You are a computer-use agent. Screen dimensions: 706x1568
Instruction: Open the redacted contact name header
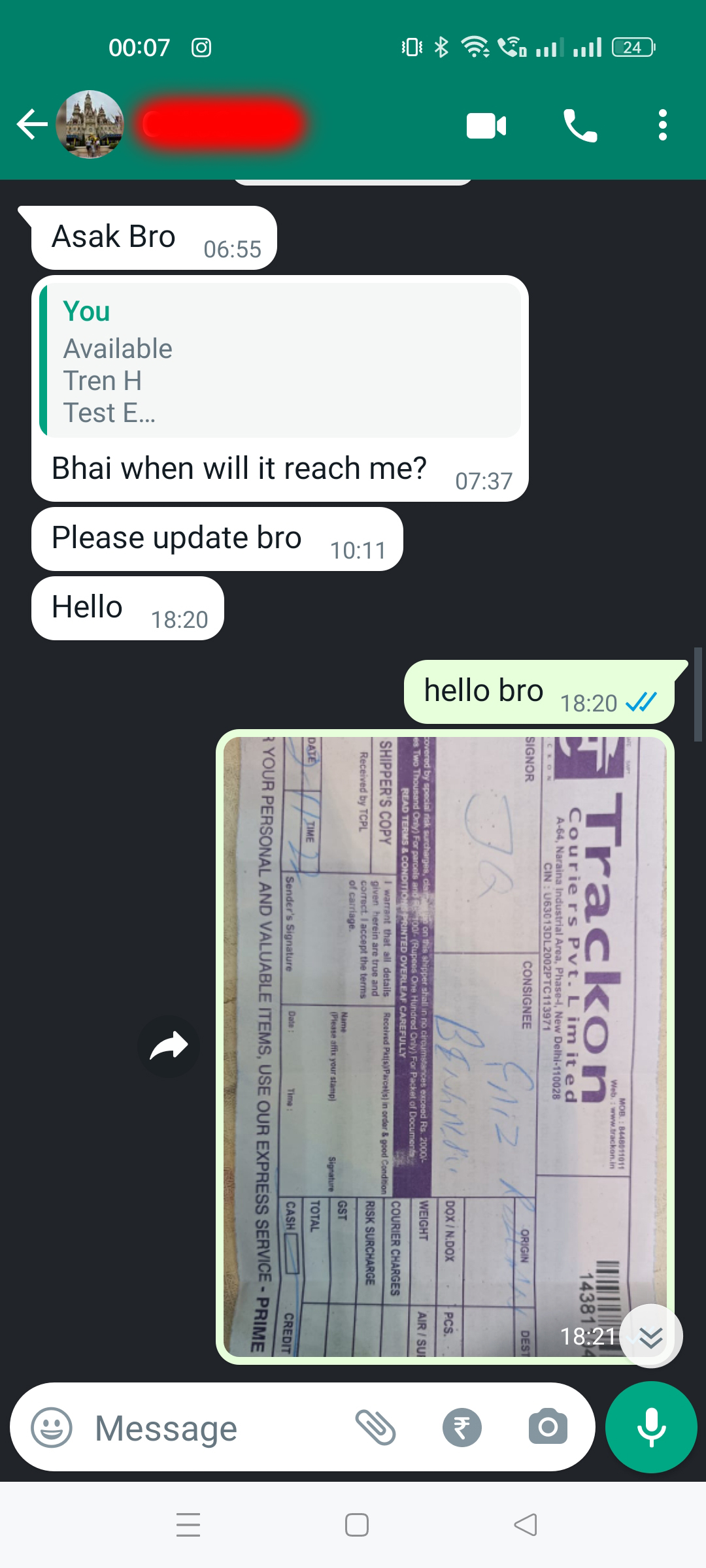[222, 124]
